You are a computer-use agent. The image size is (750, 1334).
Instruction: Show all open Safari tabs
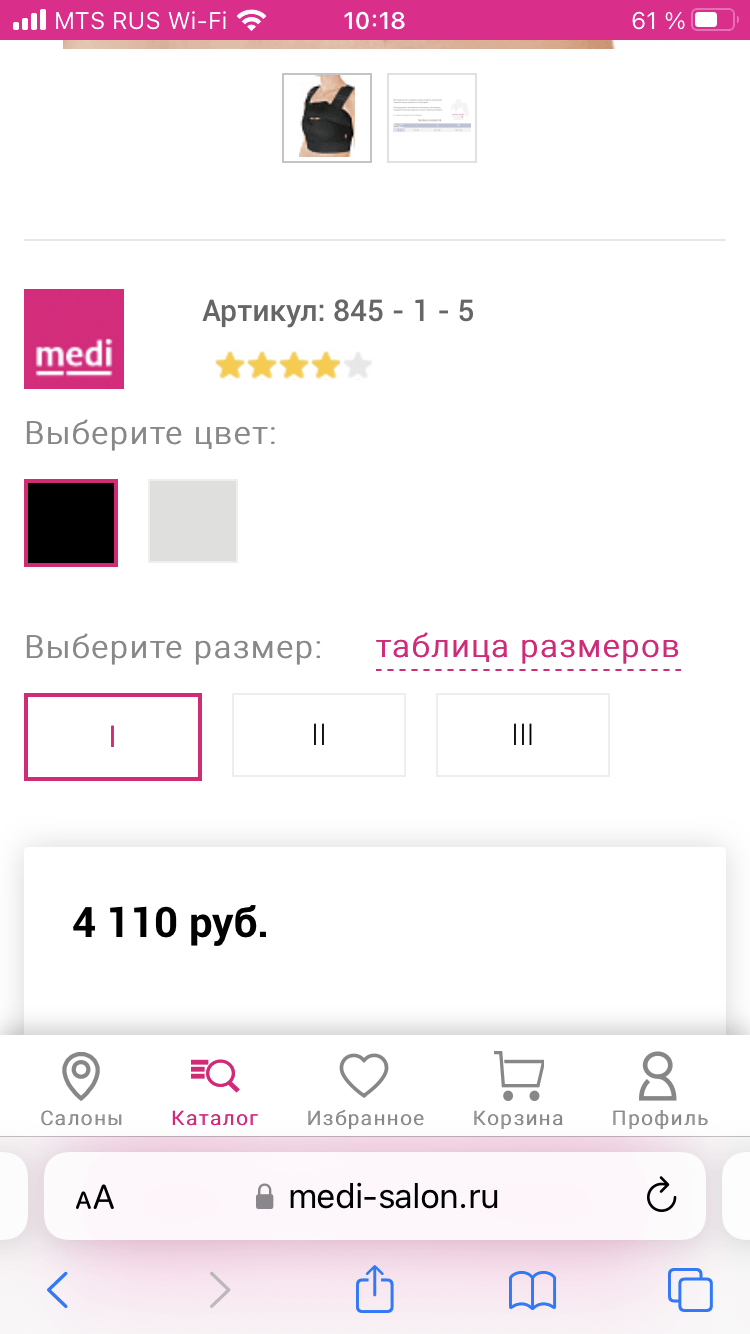690,1290
